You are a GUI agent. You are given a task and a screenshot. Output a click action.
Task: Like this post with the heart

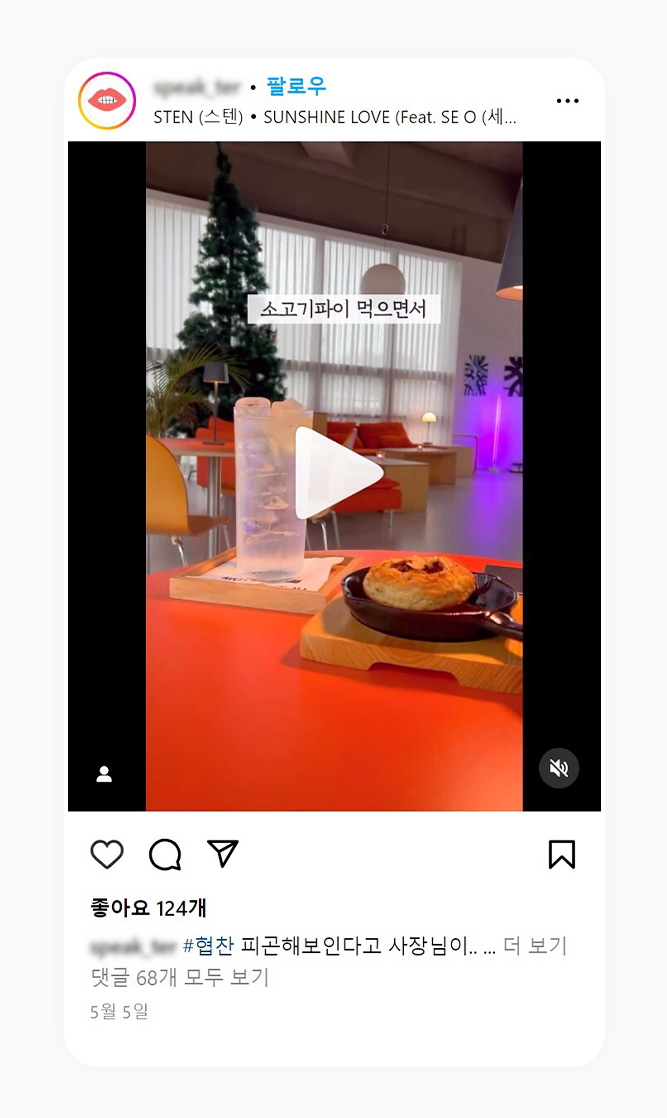(x=107, y=855)
